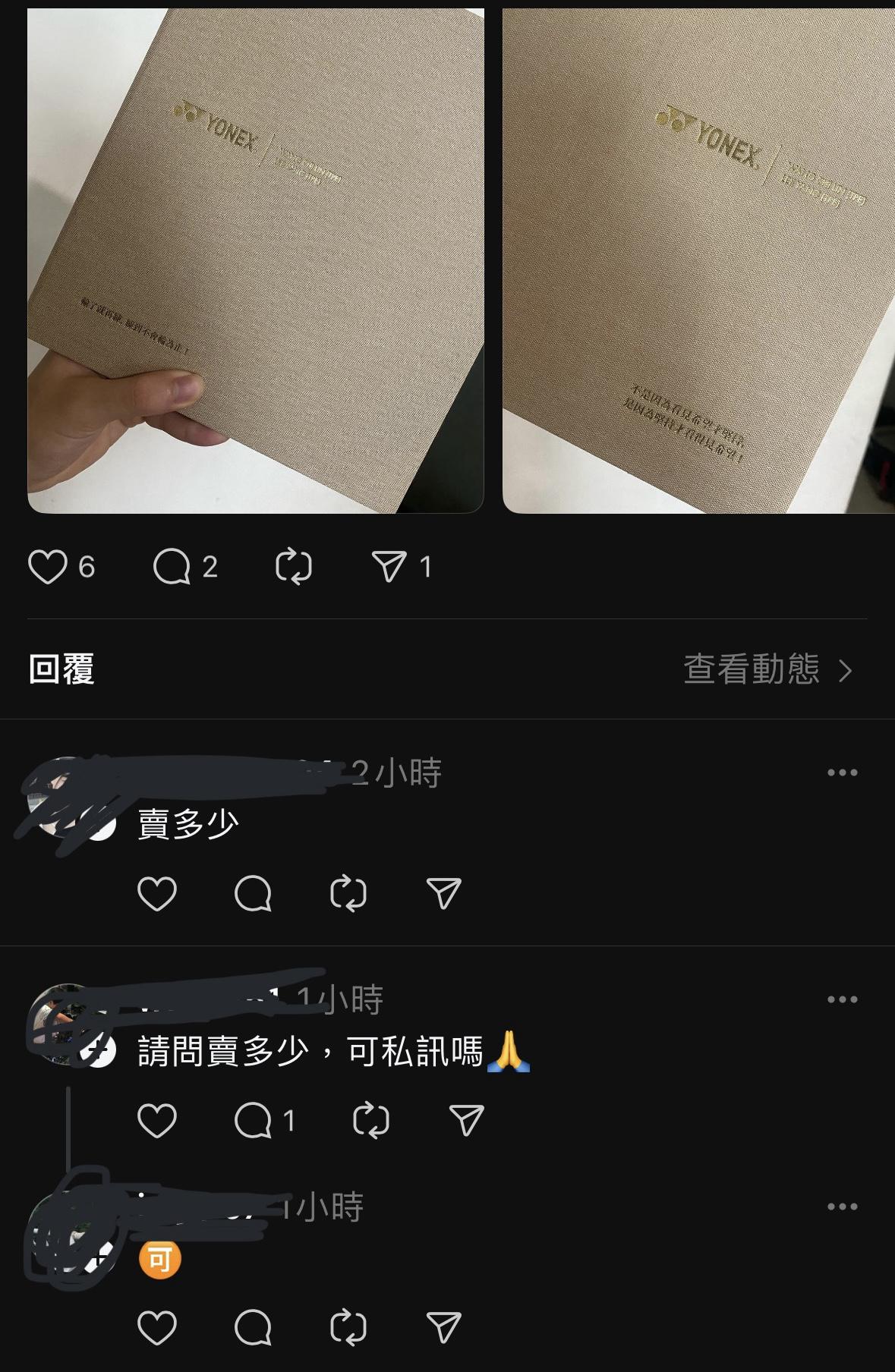Like the reply 賣多少
895x1372 pixels.
pyautogui.click(x=157, y=893)
